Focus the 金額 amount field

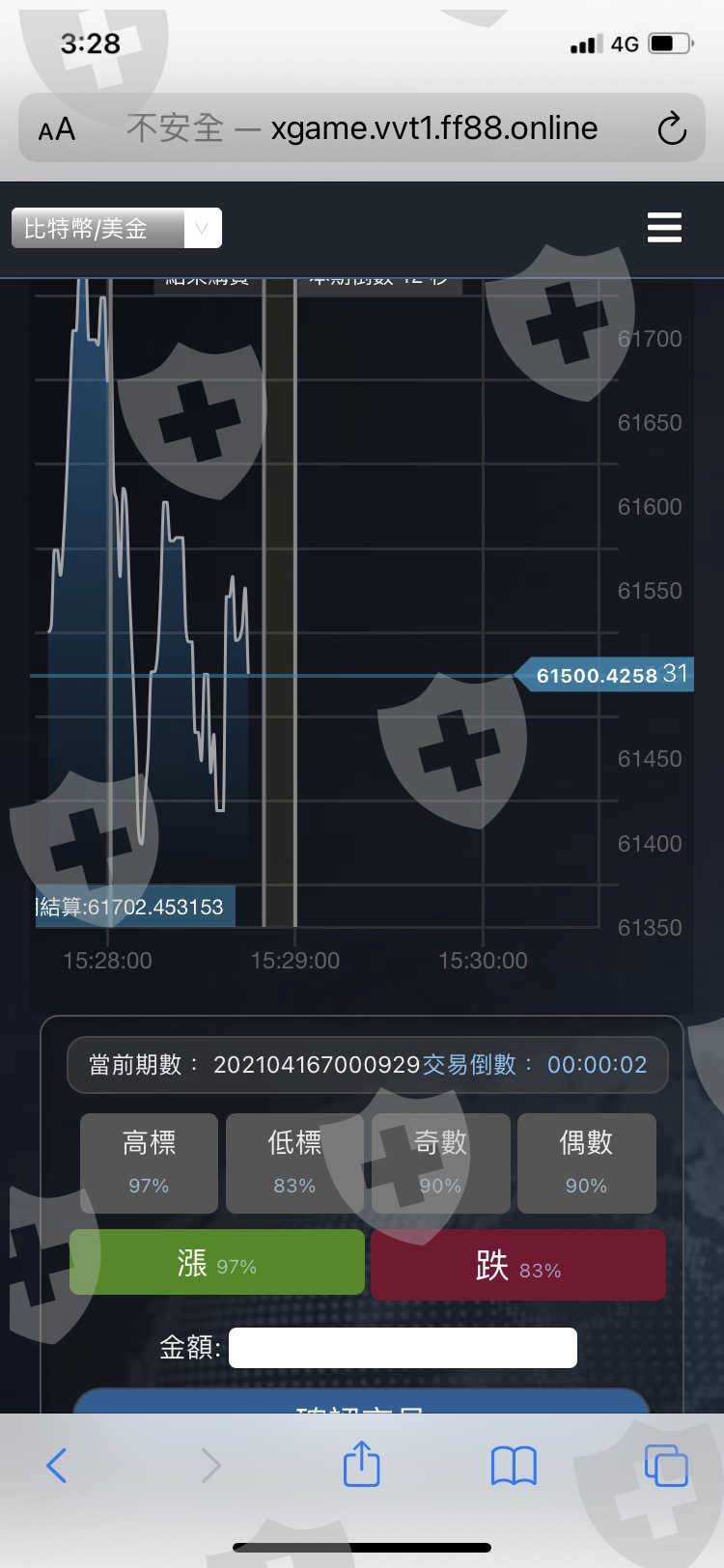tap(403, 1347)
